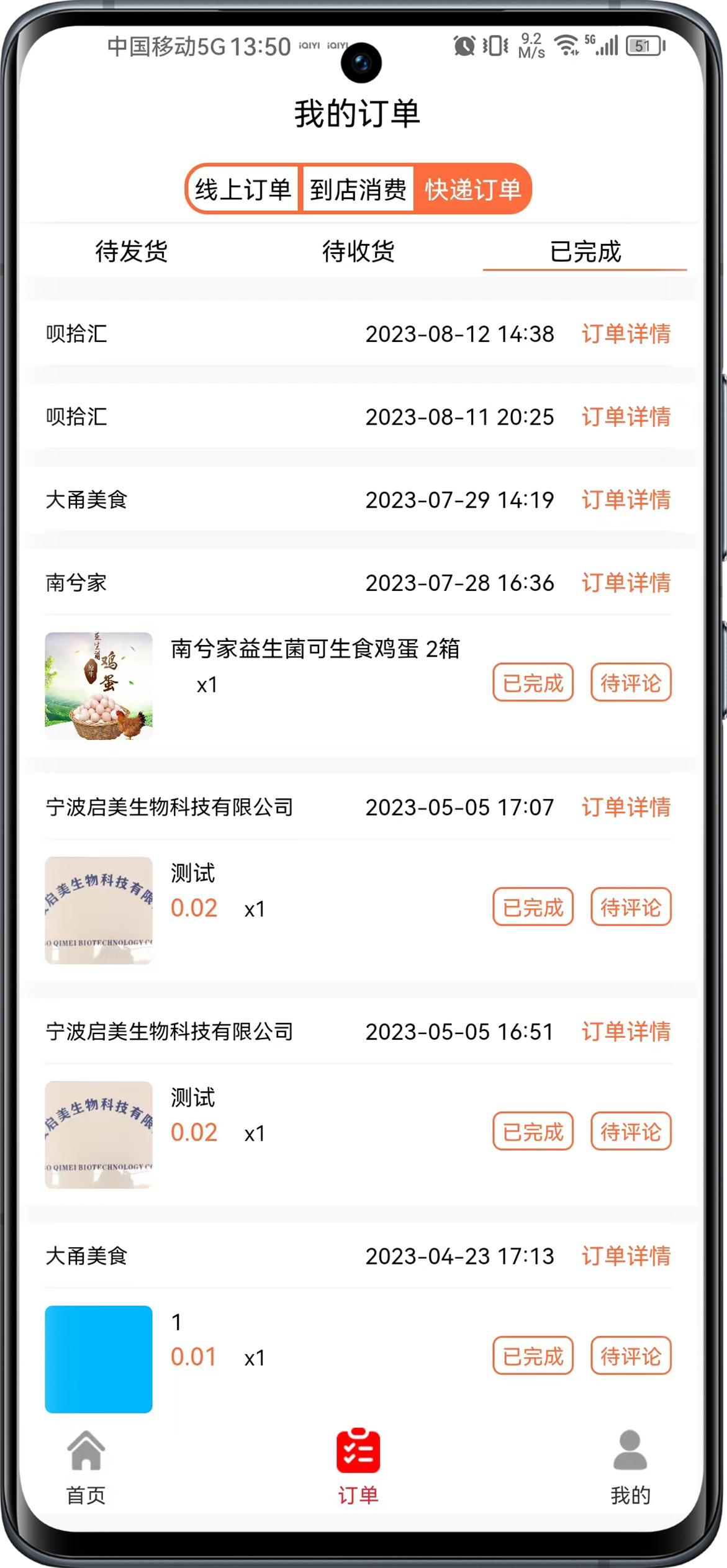The height and width of the screenshot is (1568, 727).
Task: Open 订单详情 for the 2023-04-23 17:13 order
Action: pyautogui.click(x=626, y=1256)
